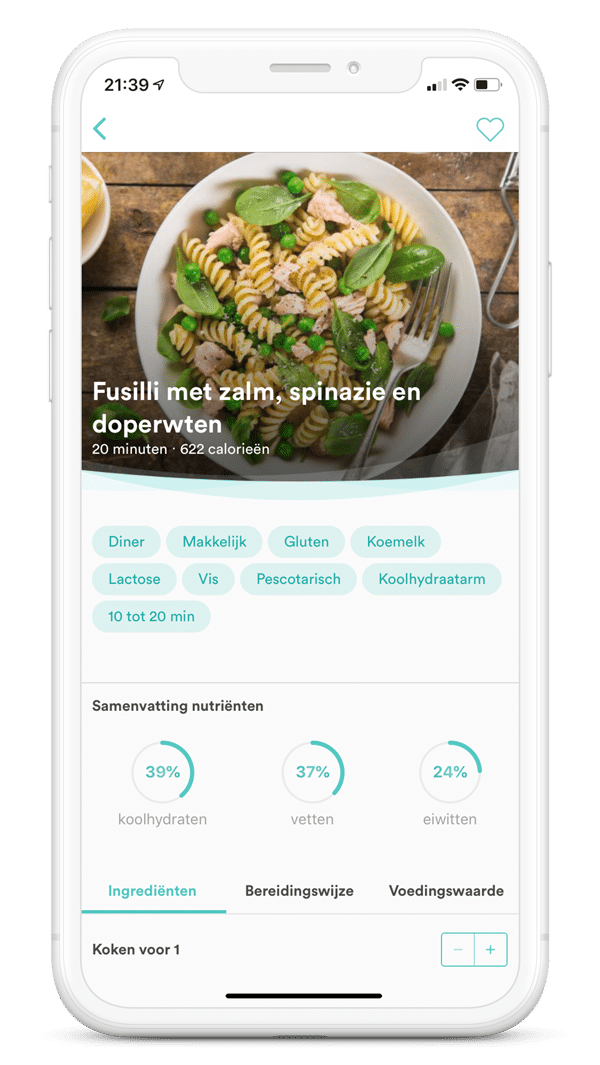Select the Diner tag chip
Screen dimensions: 600x1065
click(x=126, y=542)
